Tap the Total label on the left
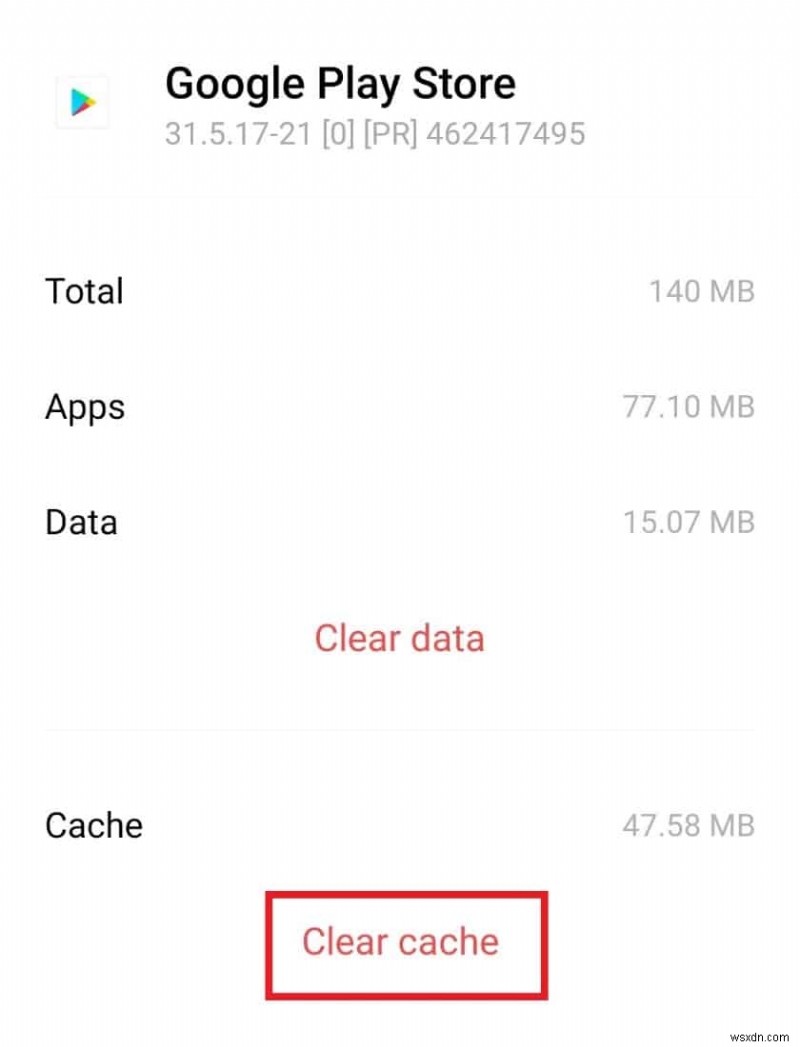Viewport: 800px width, 1047px height. (x=84, y=291)
